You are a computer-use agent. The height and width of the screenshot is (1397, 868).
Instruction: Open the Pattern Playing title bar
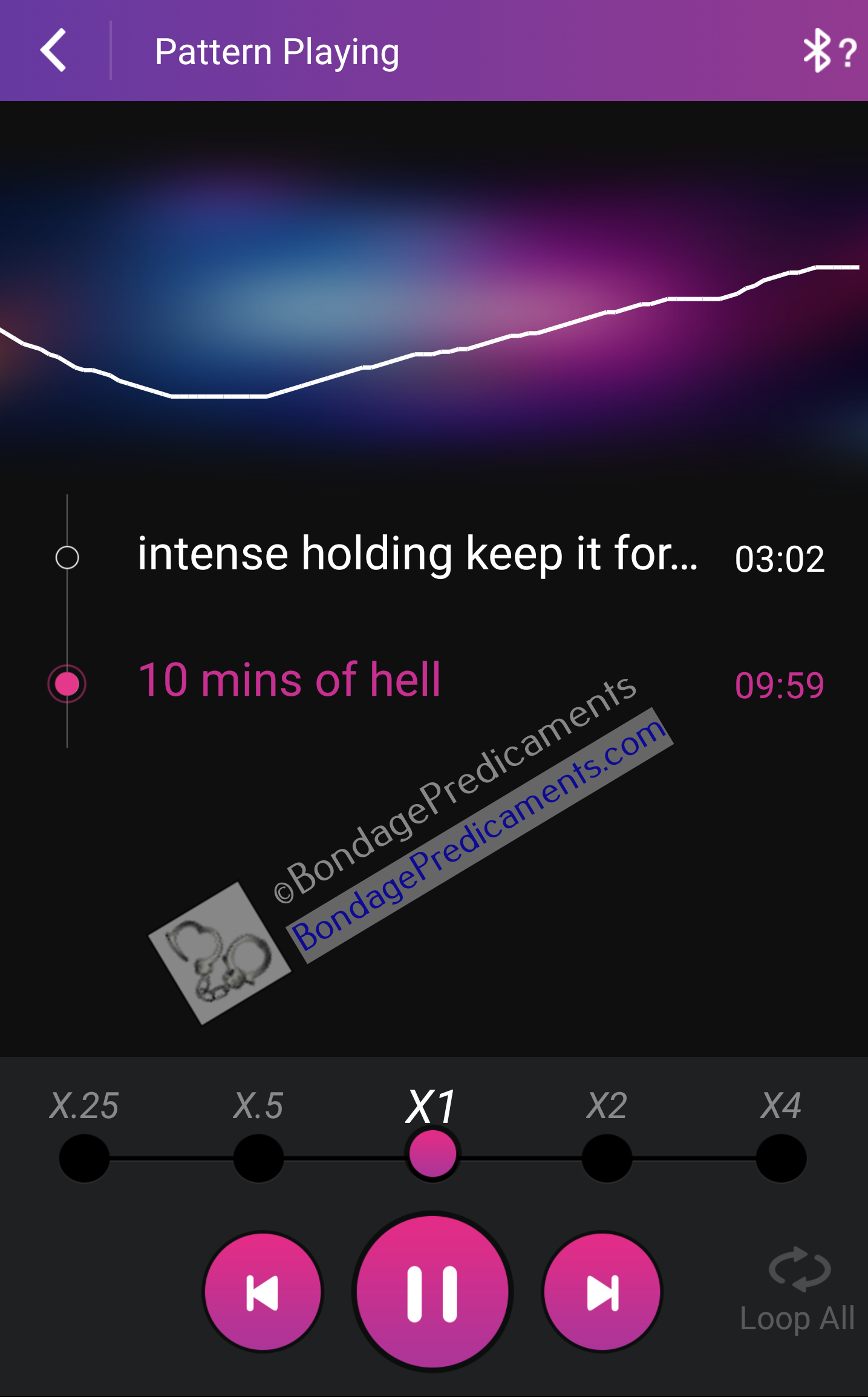point(277,51)
